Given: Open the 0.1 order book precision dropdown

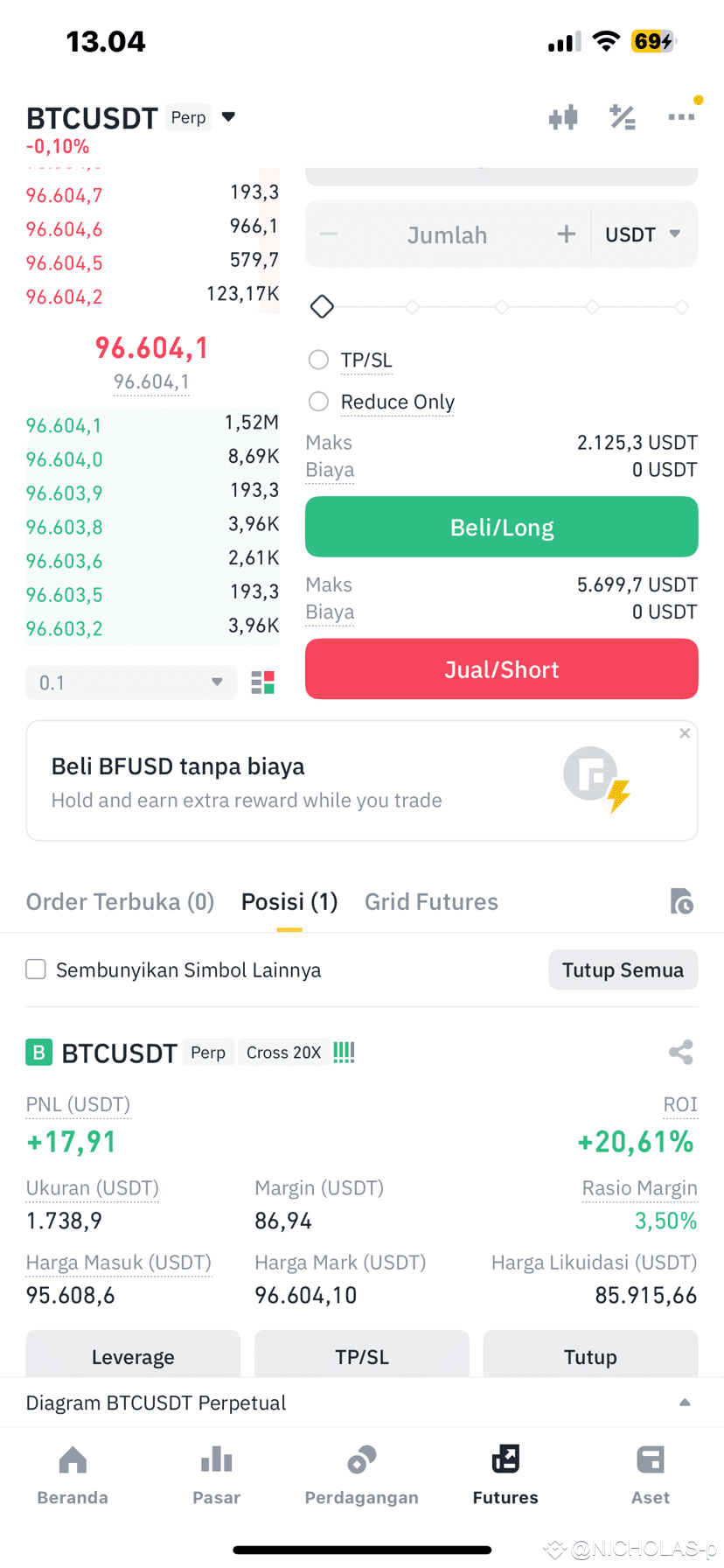Looking at the screenshot, I should click(129, 682).
